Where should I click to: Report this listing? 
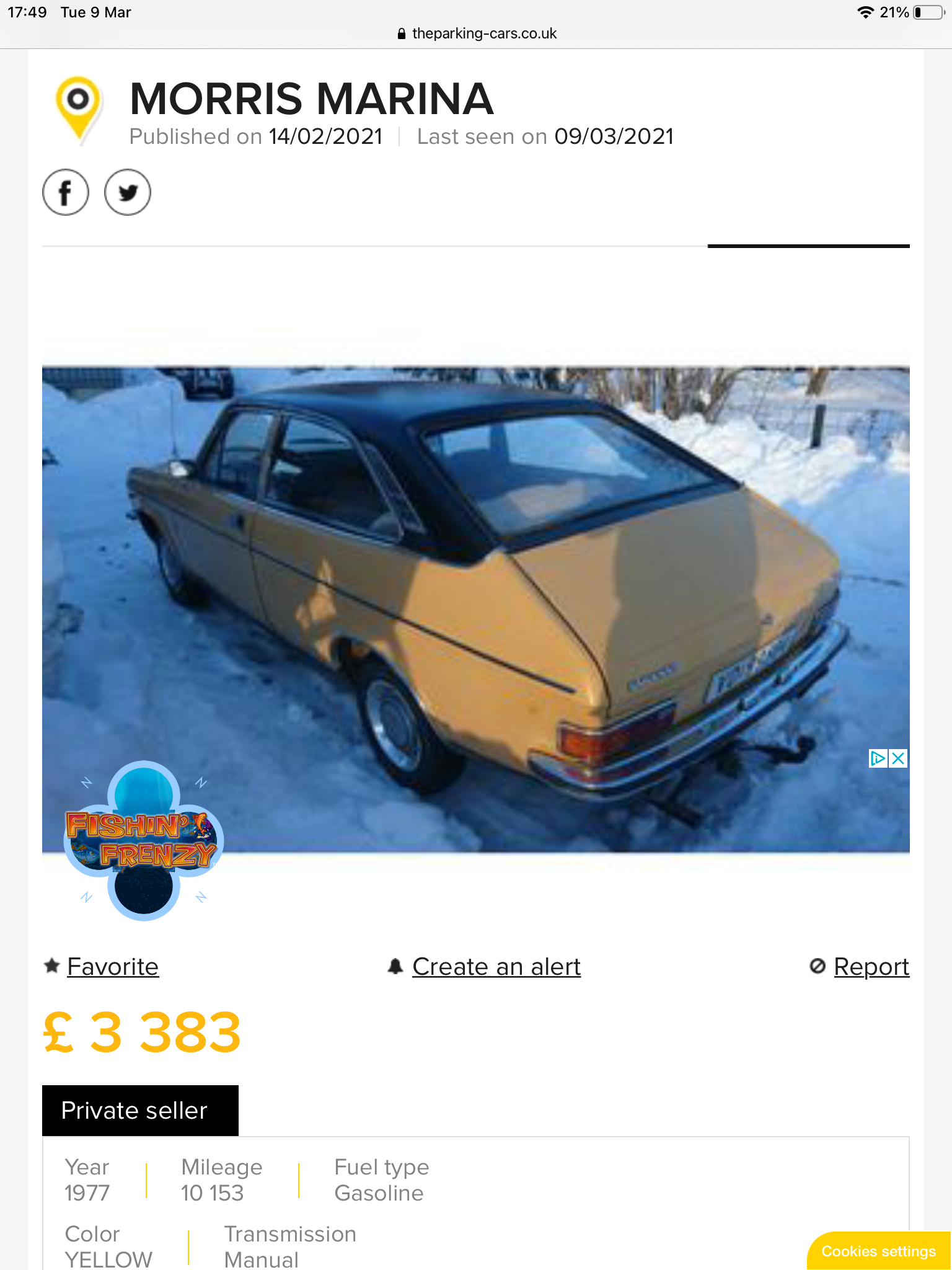871,966
